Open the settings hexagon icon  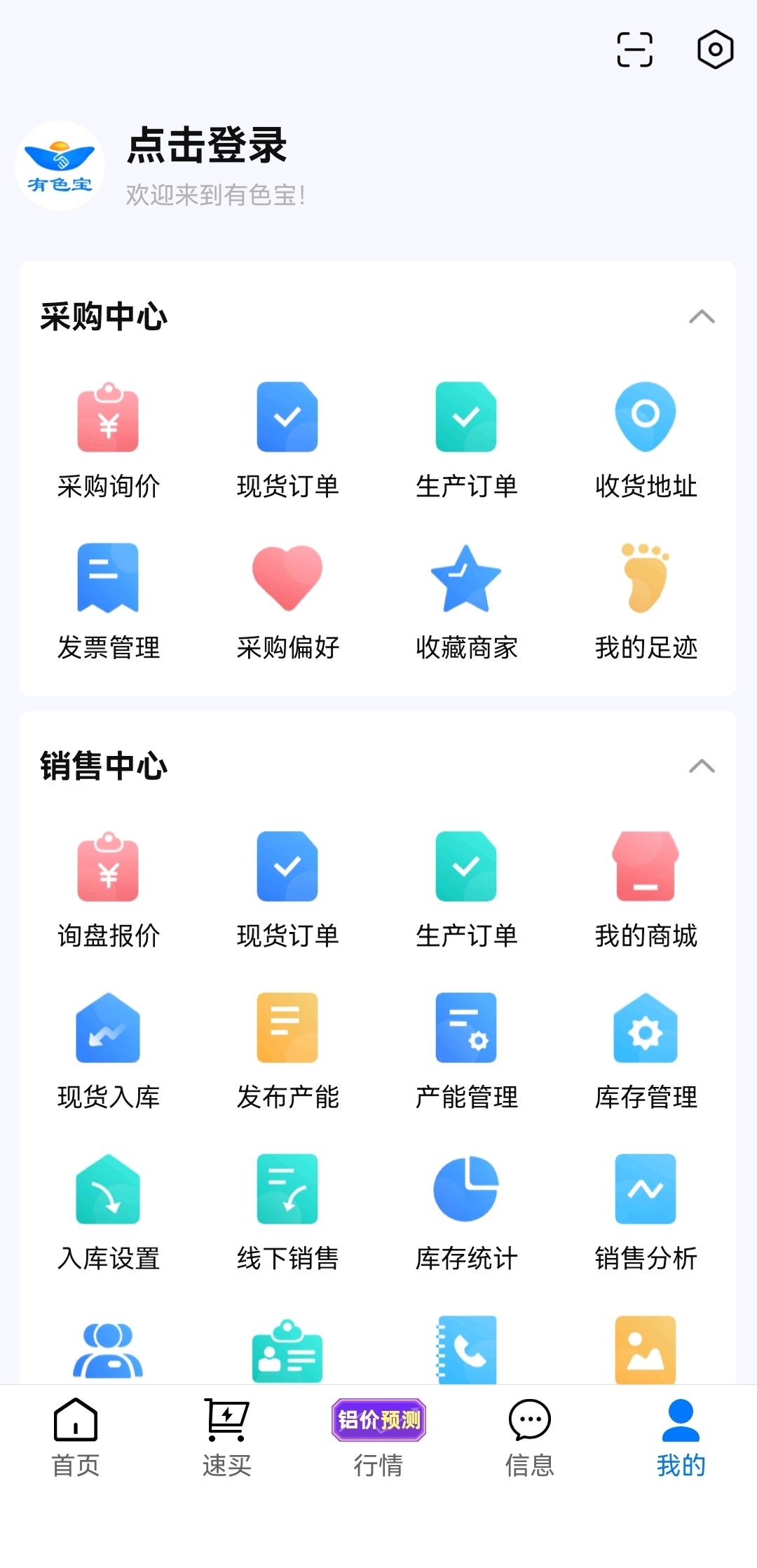point(715,50)
